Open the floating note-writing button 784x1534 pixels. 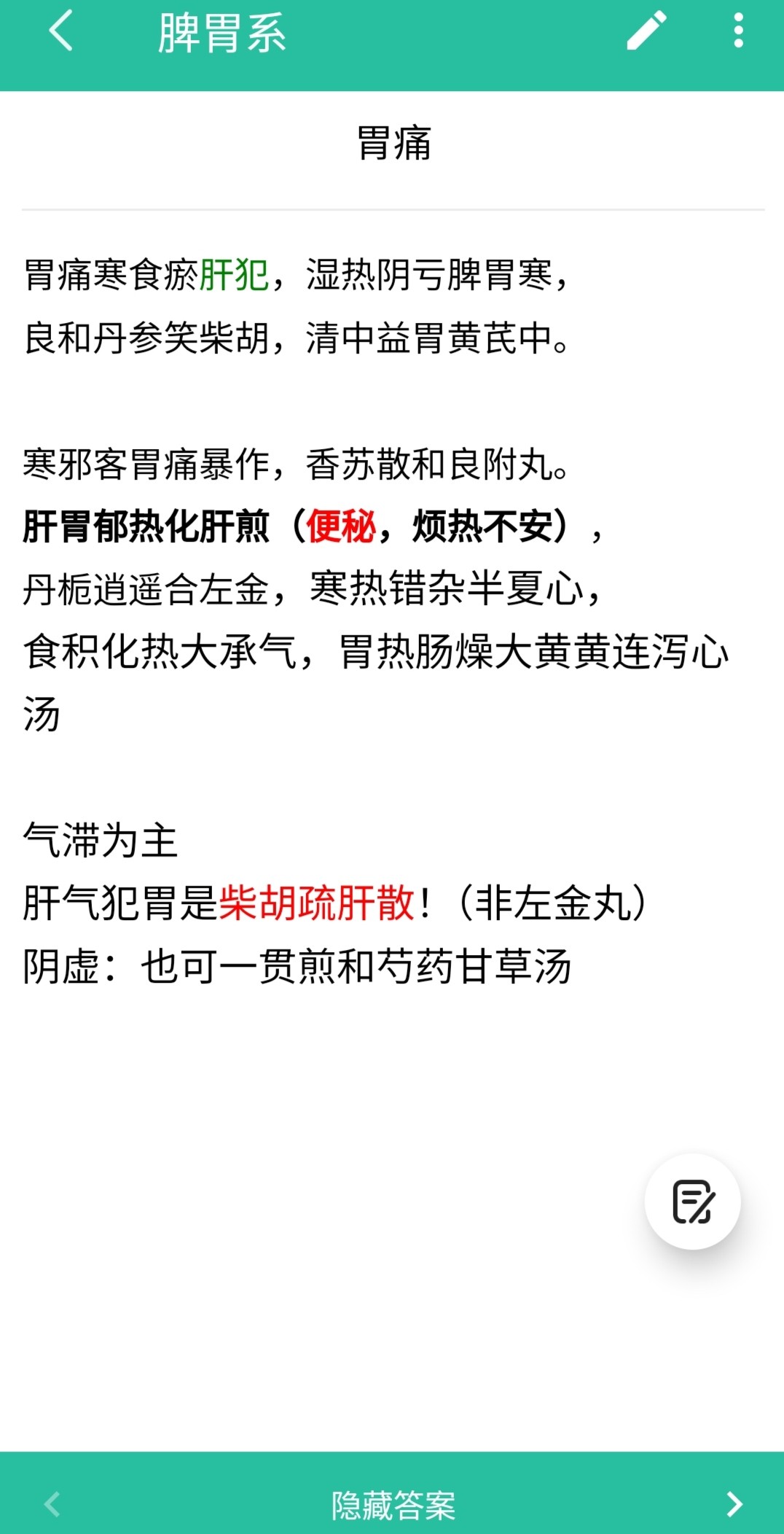tap(692, 1201)
